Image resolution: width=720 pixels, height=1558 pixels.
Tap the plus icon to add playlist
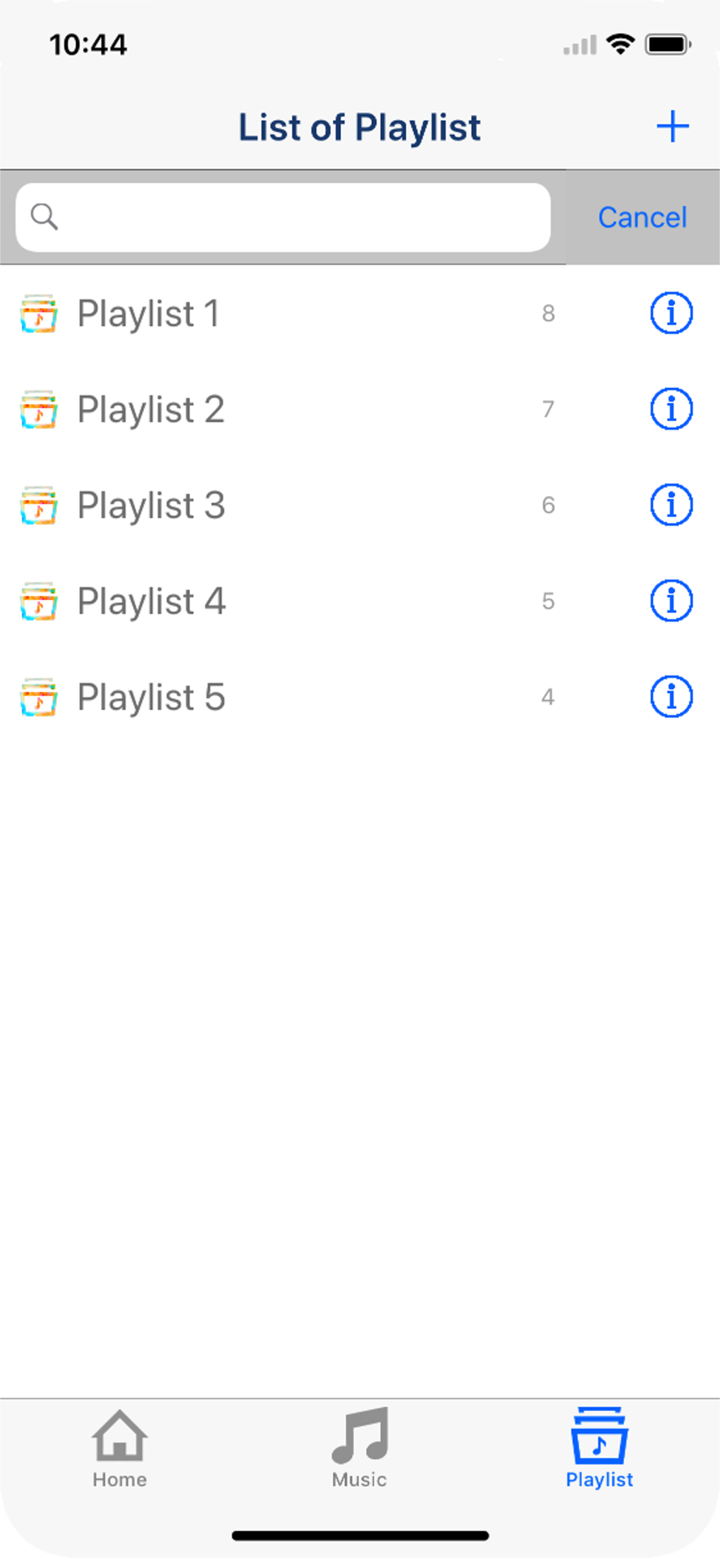[x=673, y=126]
